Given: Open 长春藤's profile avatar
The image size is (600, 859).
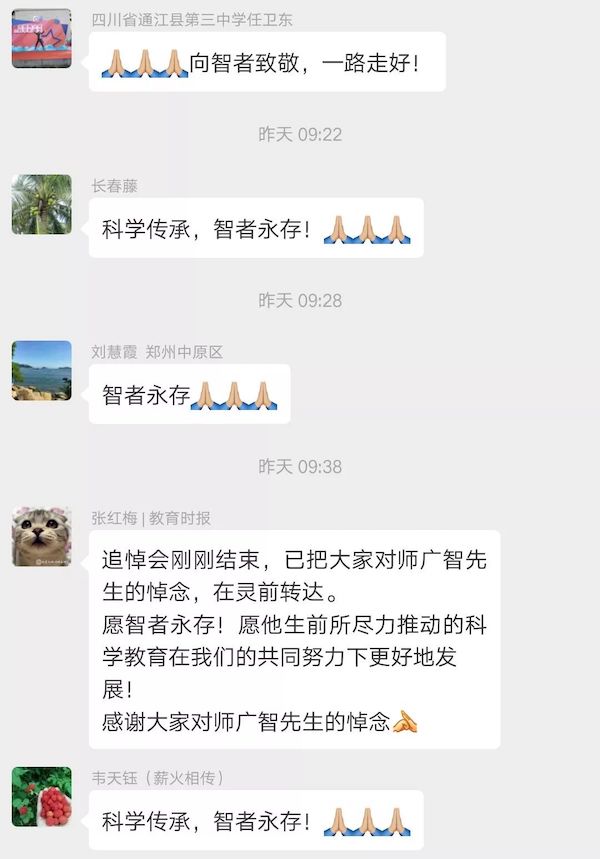Looking at the screenshot, I should click(41, 204).
